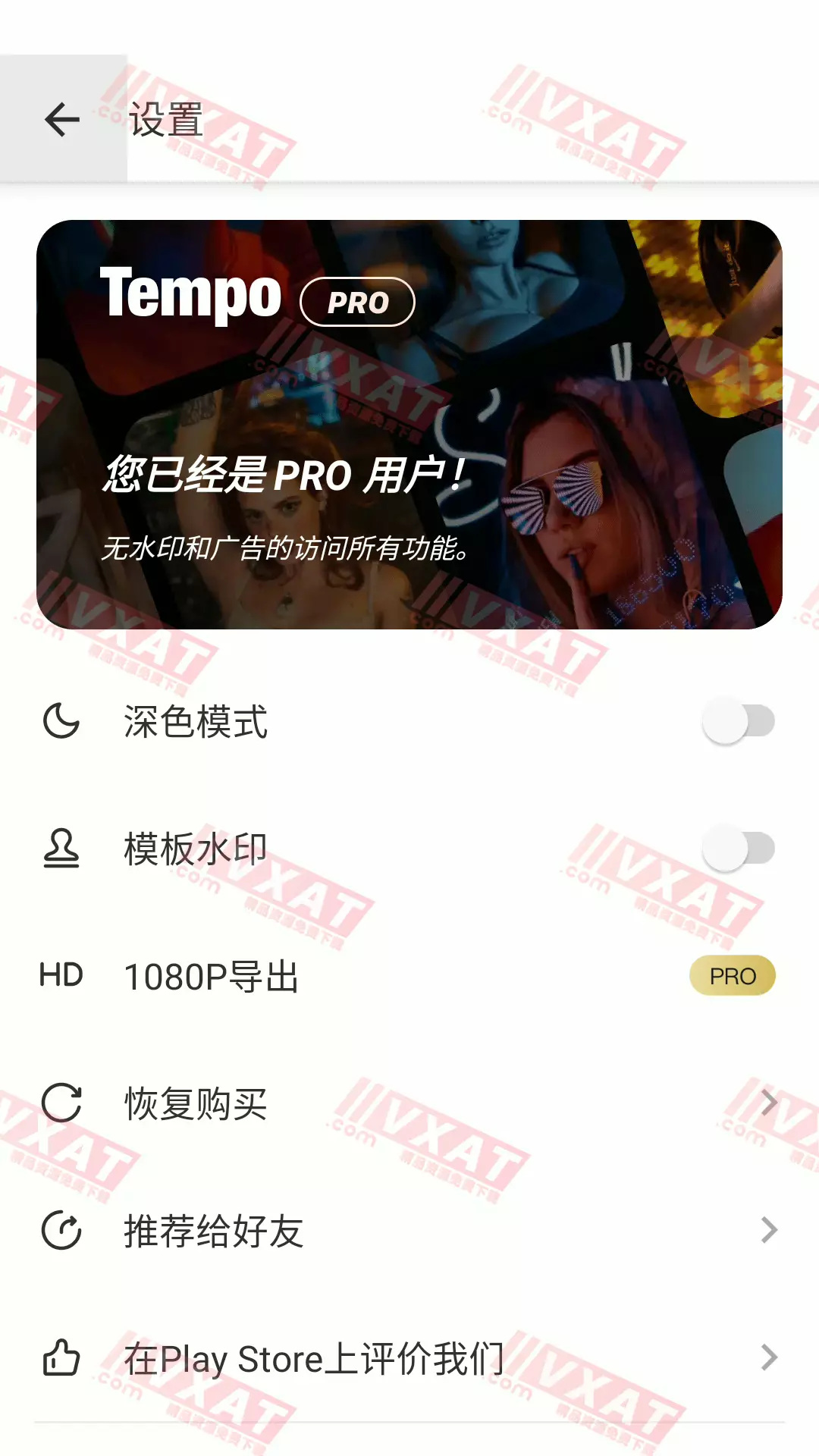Image resolution: width=819 pixels, height=1456 pixels.
Task: Tap 推荐给好友 to share the app
Action: [x=409, y=1230]
